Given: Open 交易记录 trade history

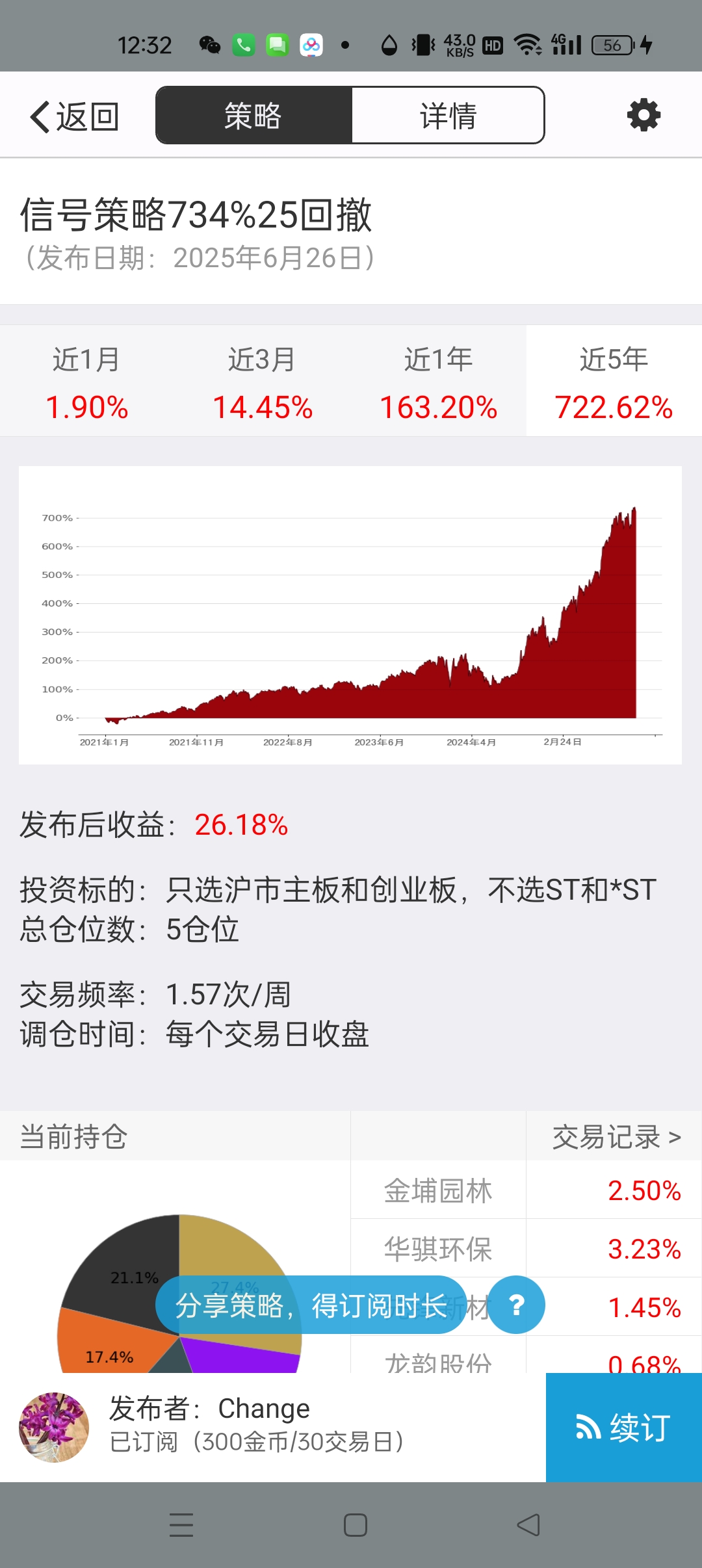Looking at the screenshot, I should (x=616, y=1137).
